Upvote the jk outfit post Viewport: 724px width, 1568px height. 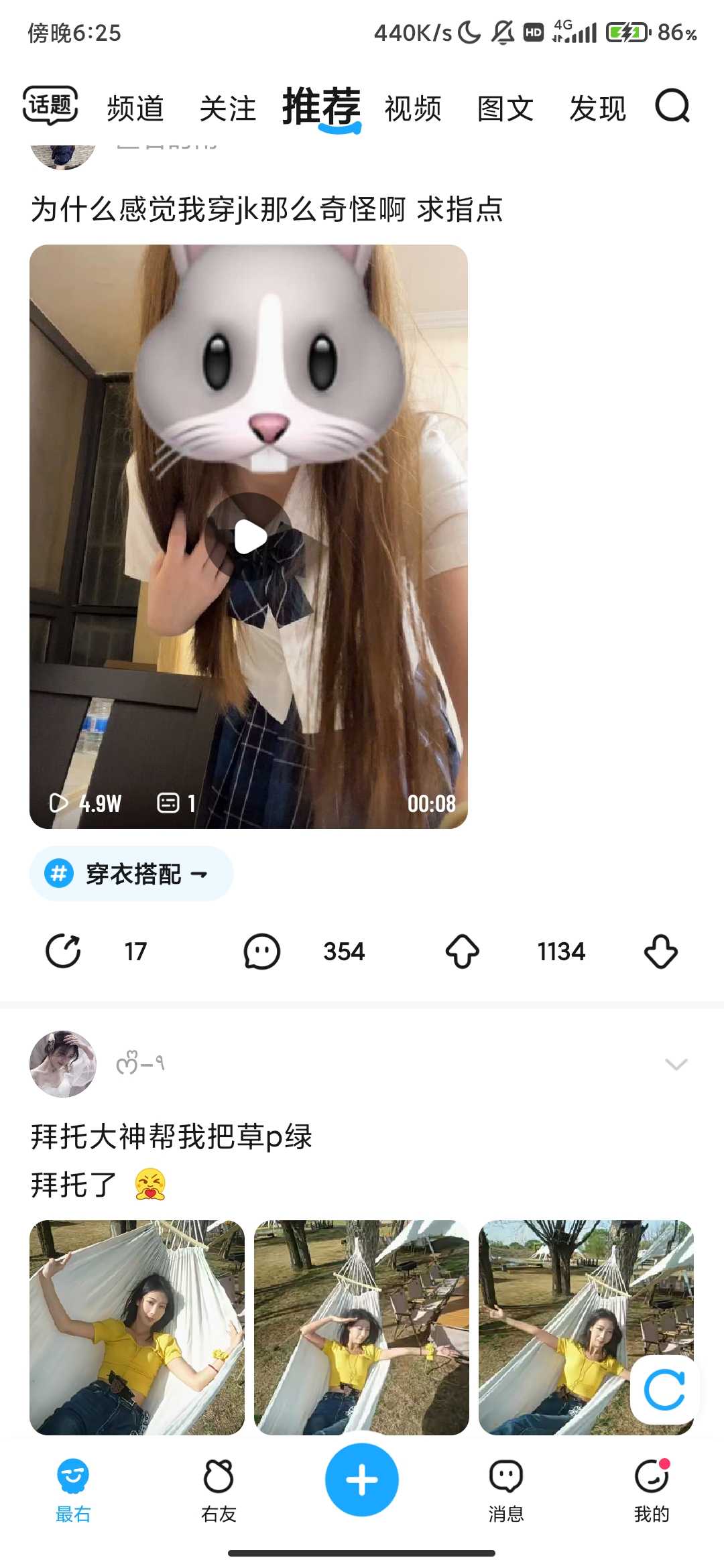463,951
